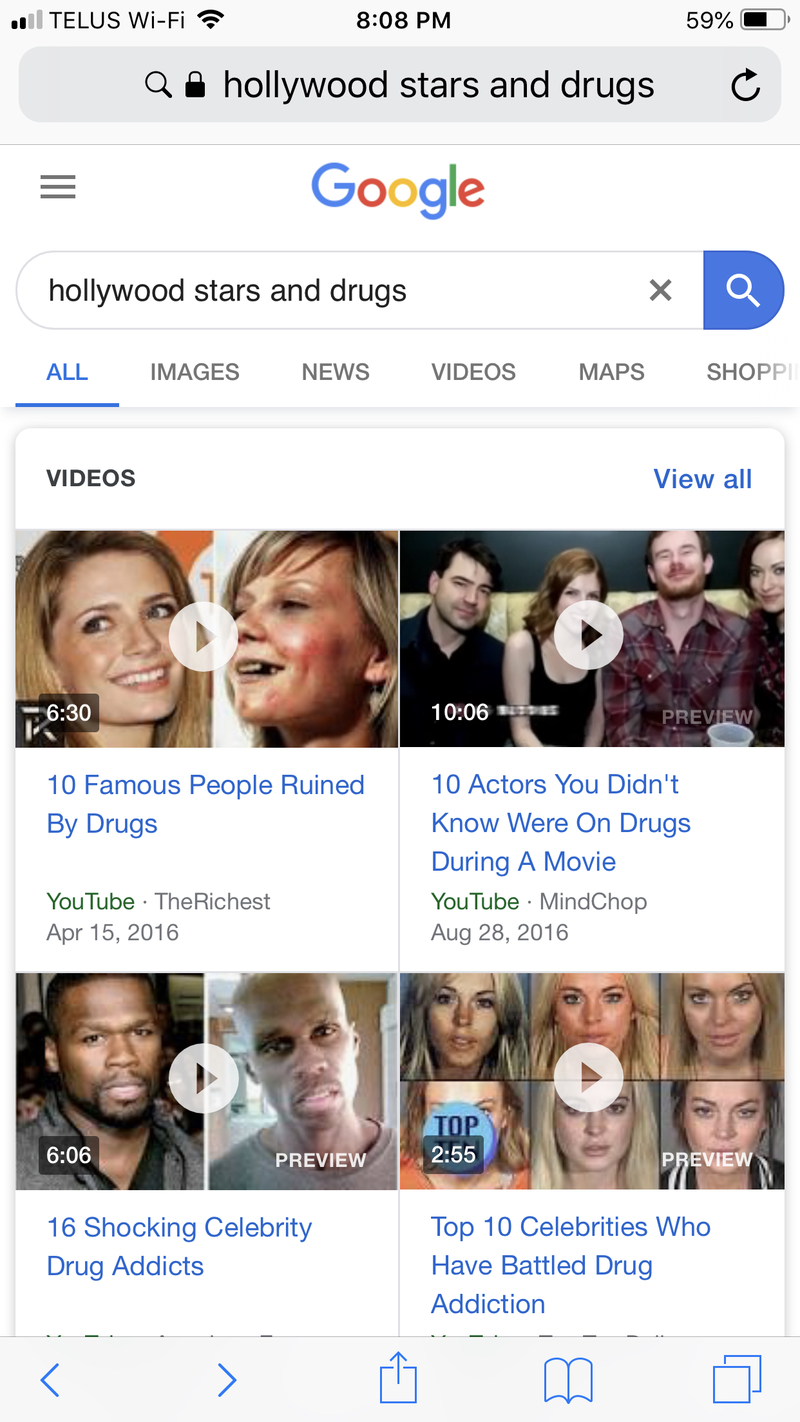Show all open Safari tabs
Screen dimensions: 800x1422
(x=737, y=1380)
